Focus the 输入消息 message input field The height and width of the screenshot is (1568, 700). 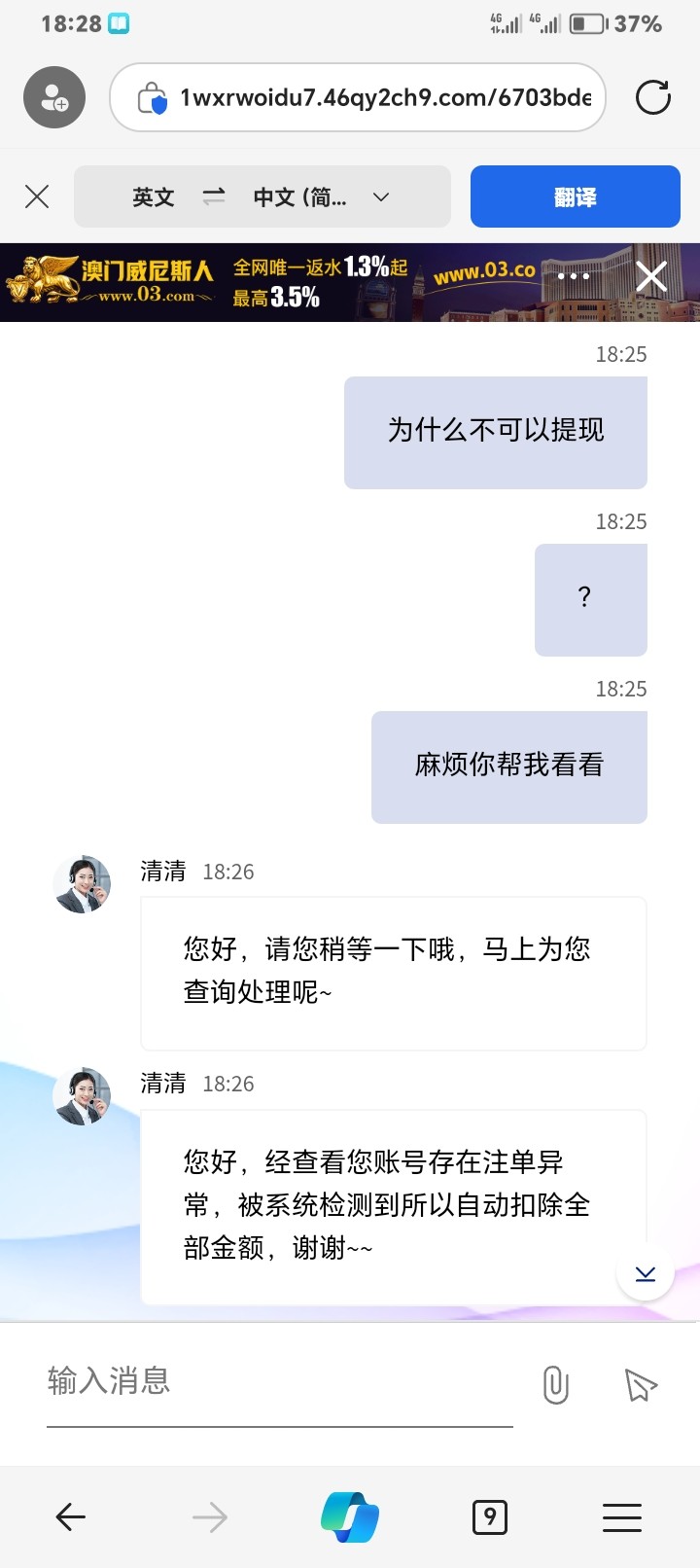tap(278, 1381)
